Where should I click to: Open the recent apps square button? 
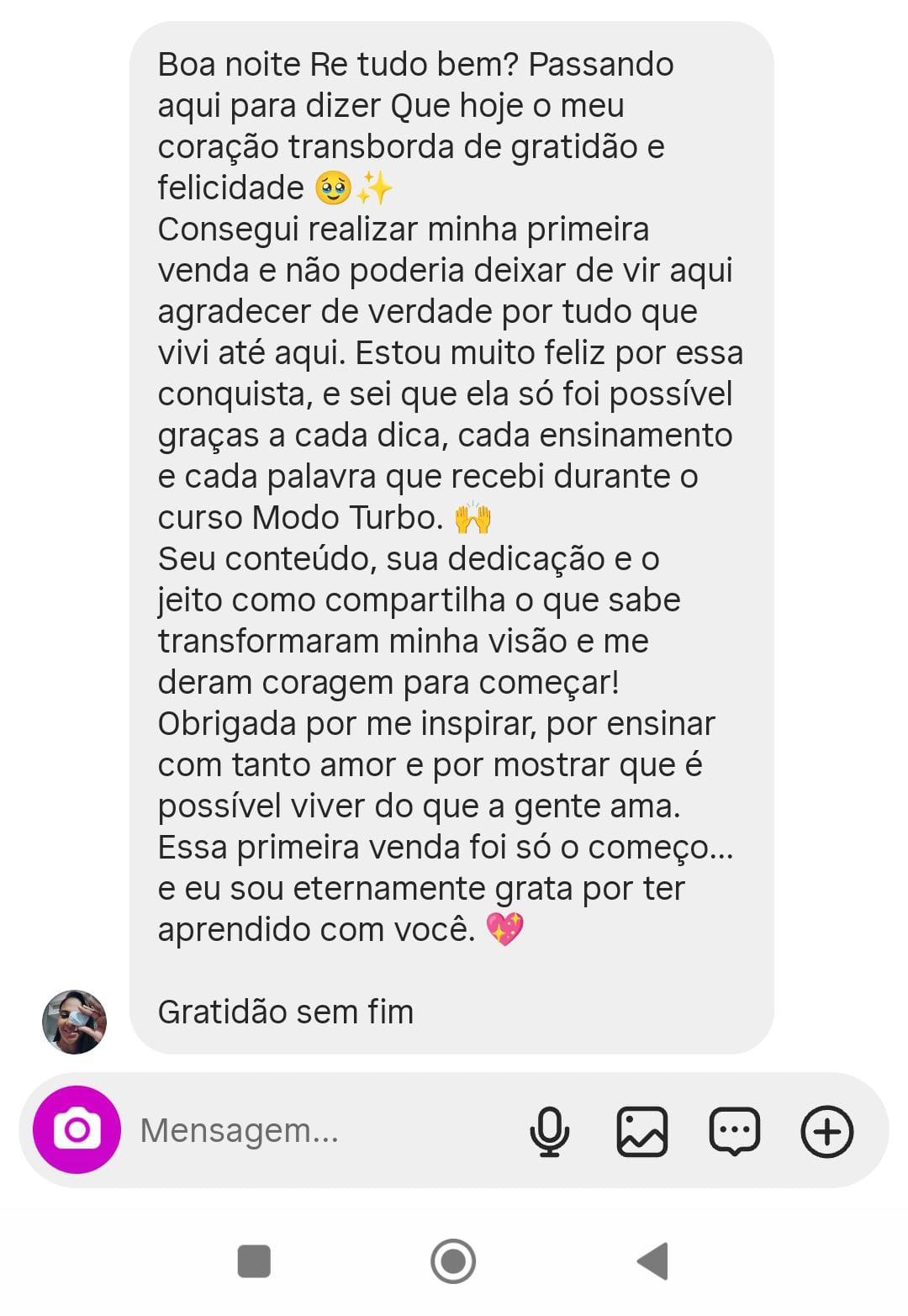tap(254, 1261)
